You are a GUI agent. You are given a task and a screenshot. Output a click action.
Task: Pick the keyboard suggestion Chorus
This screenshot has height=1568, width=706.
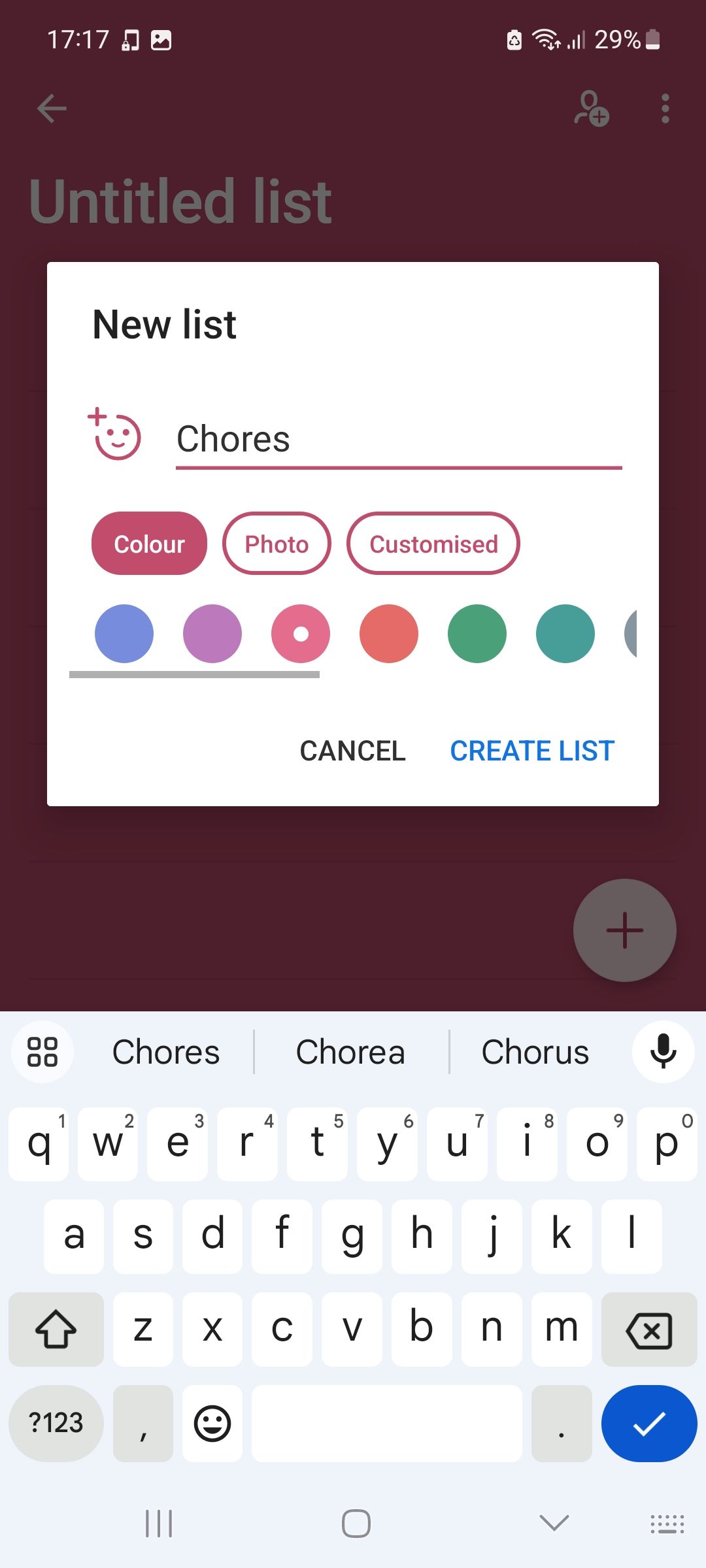tap(535, 1052)
